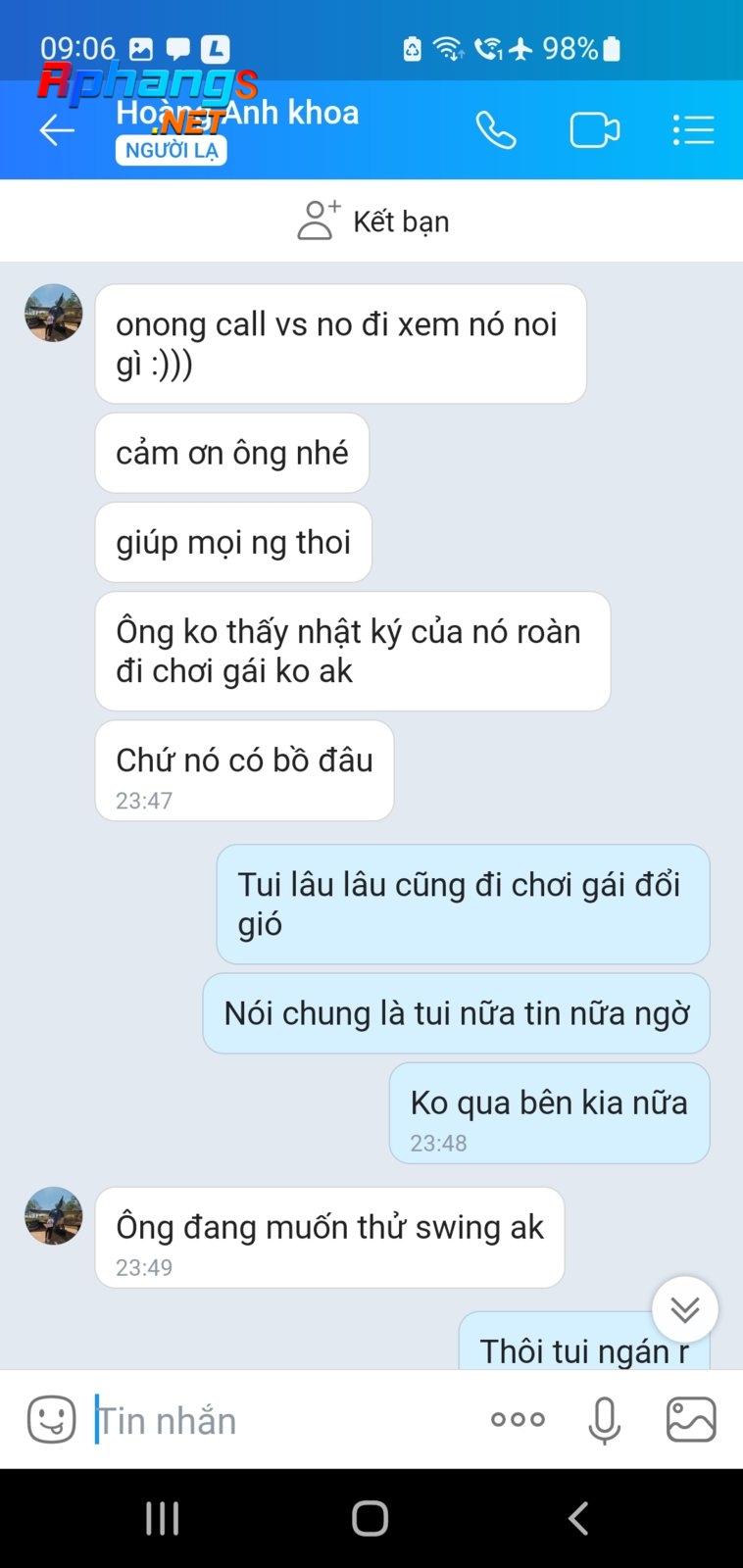Start a video call in this chat
The width and height of the screenshot is (743, 1568).
pos(595,130)
